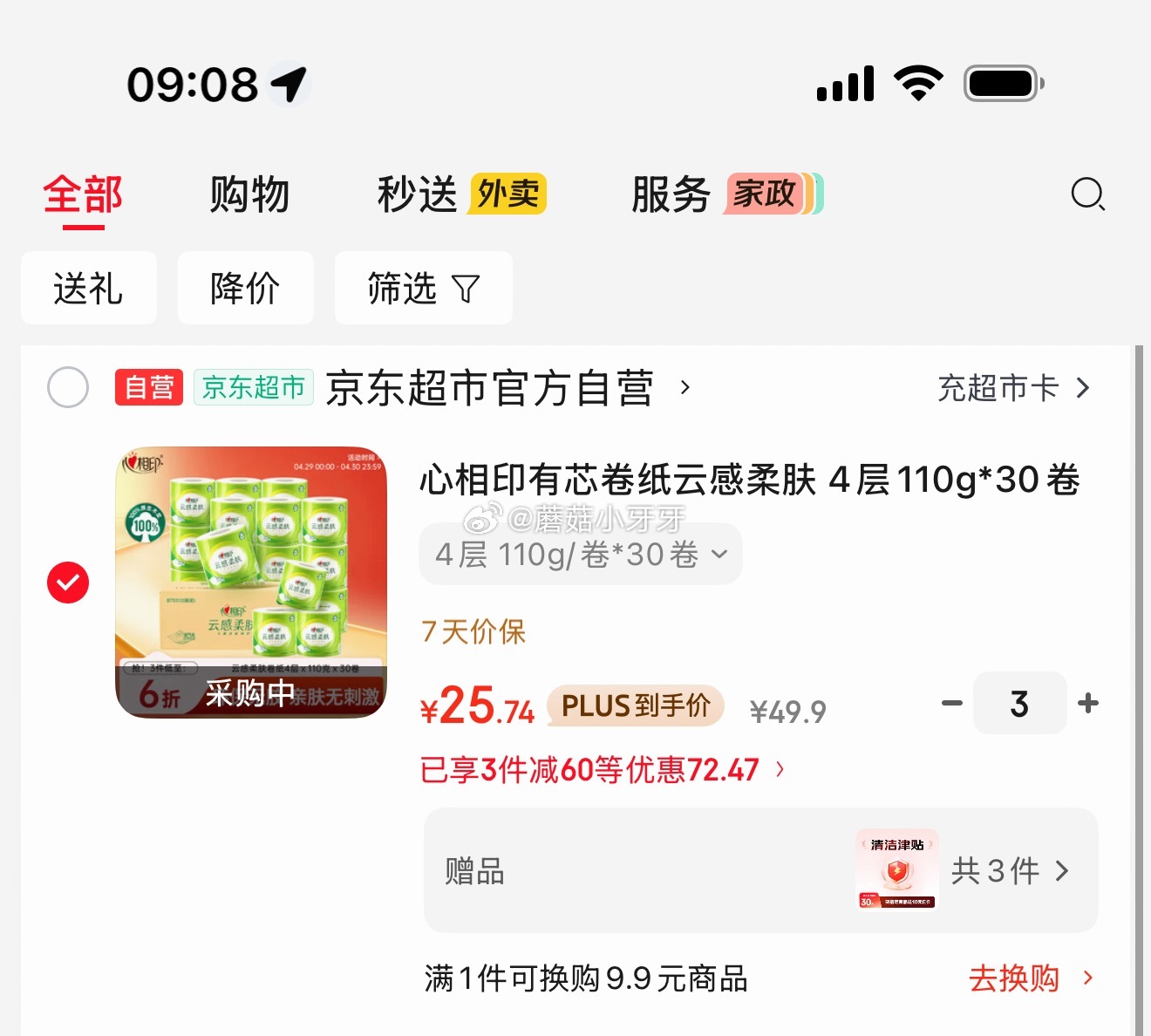Select the 送礼 filter chip

point(88,289)
